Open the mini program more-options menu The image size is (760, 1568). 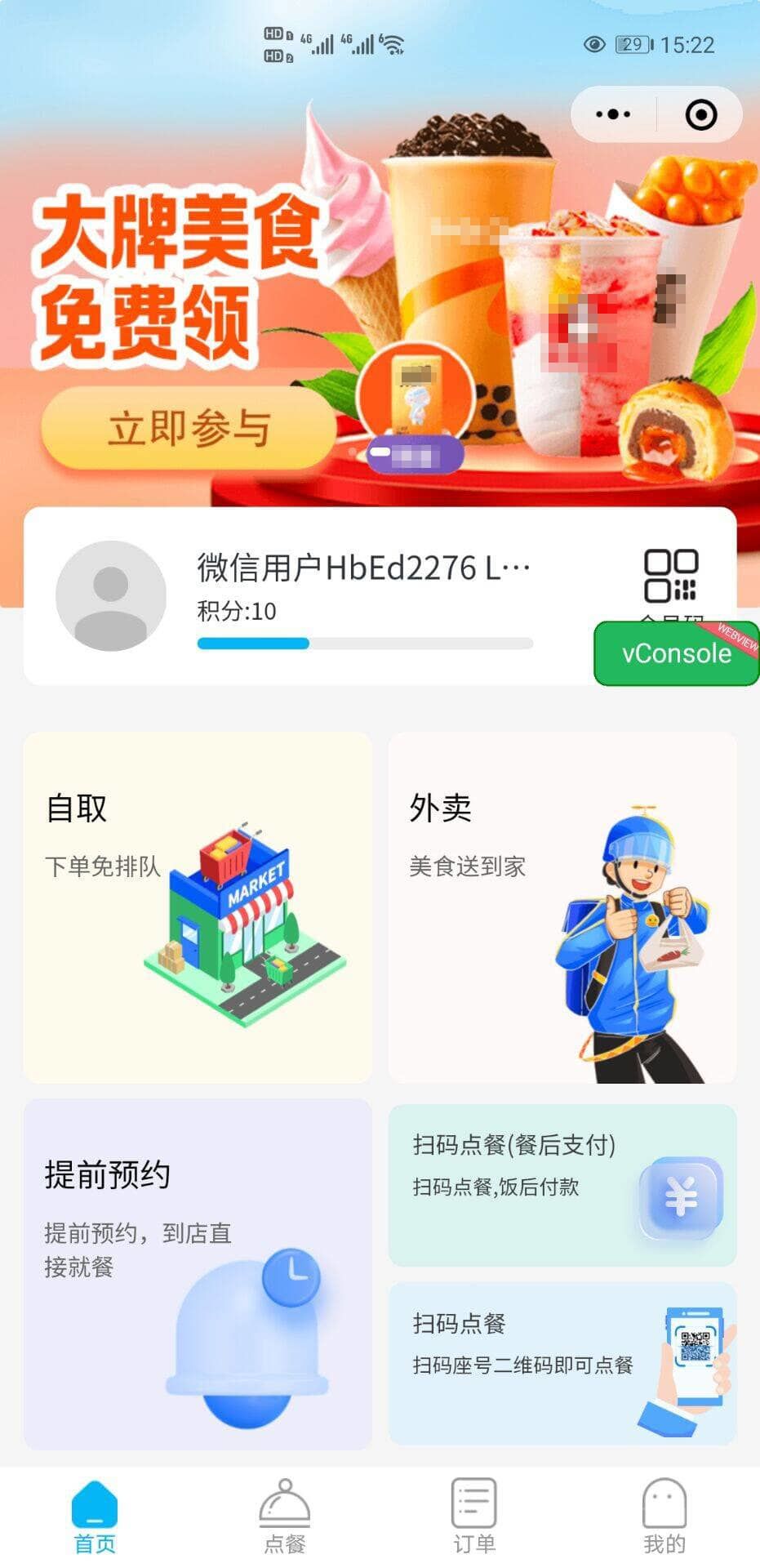613,114
